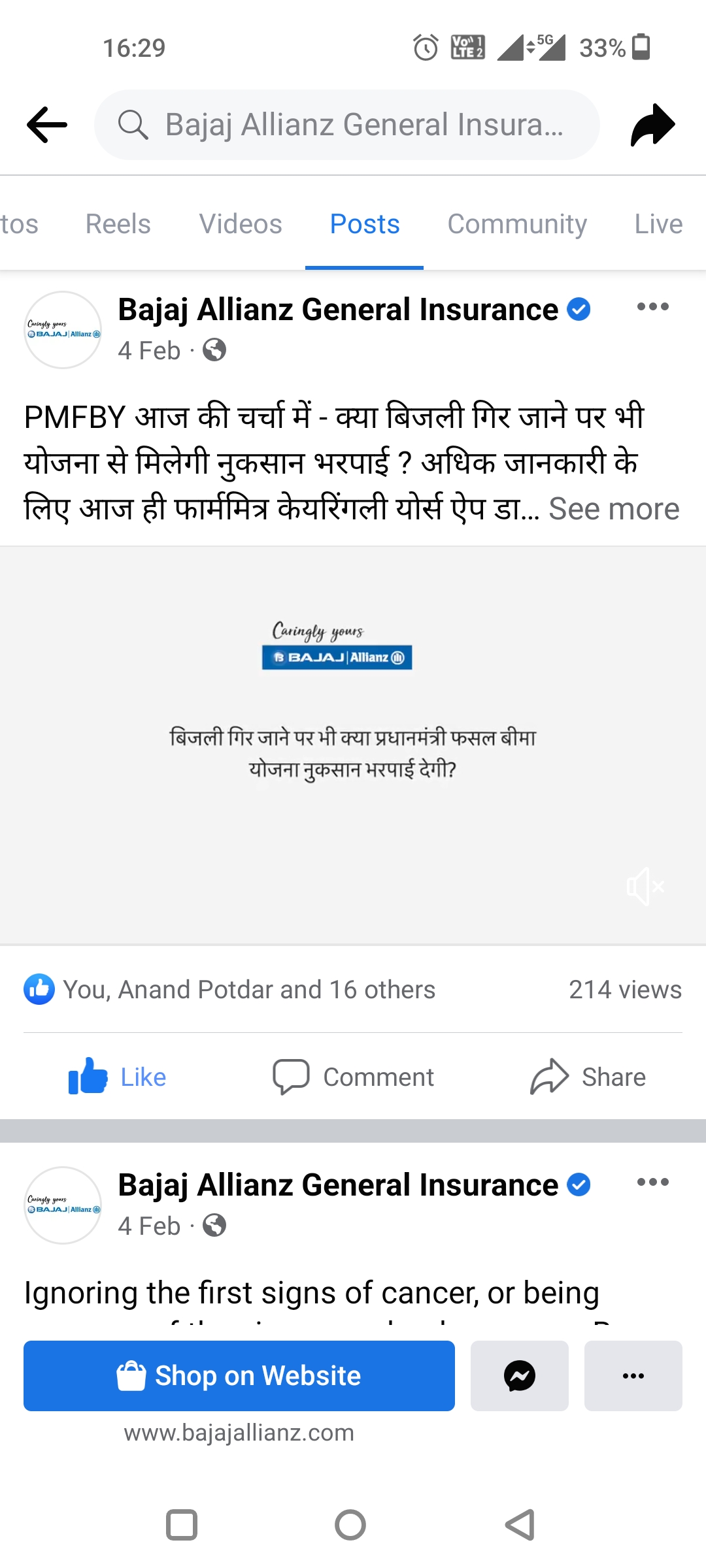Message the page via Messenger icon
706x1568 pixels.
pos(520,1375)
